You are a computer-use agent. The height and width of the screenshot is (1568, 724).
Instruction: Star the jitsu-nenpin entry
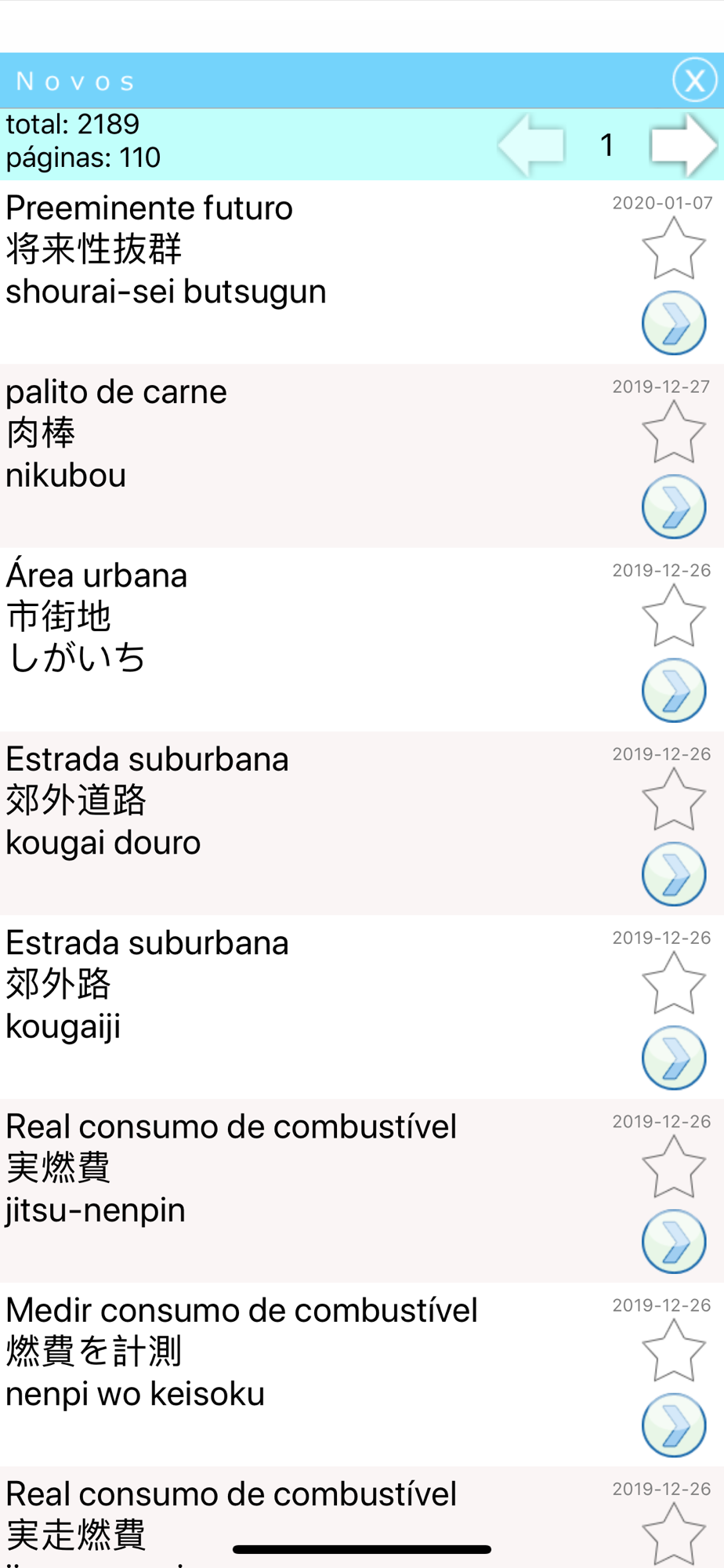pyautogui.click(x=674, y=1167)
